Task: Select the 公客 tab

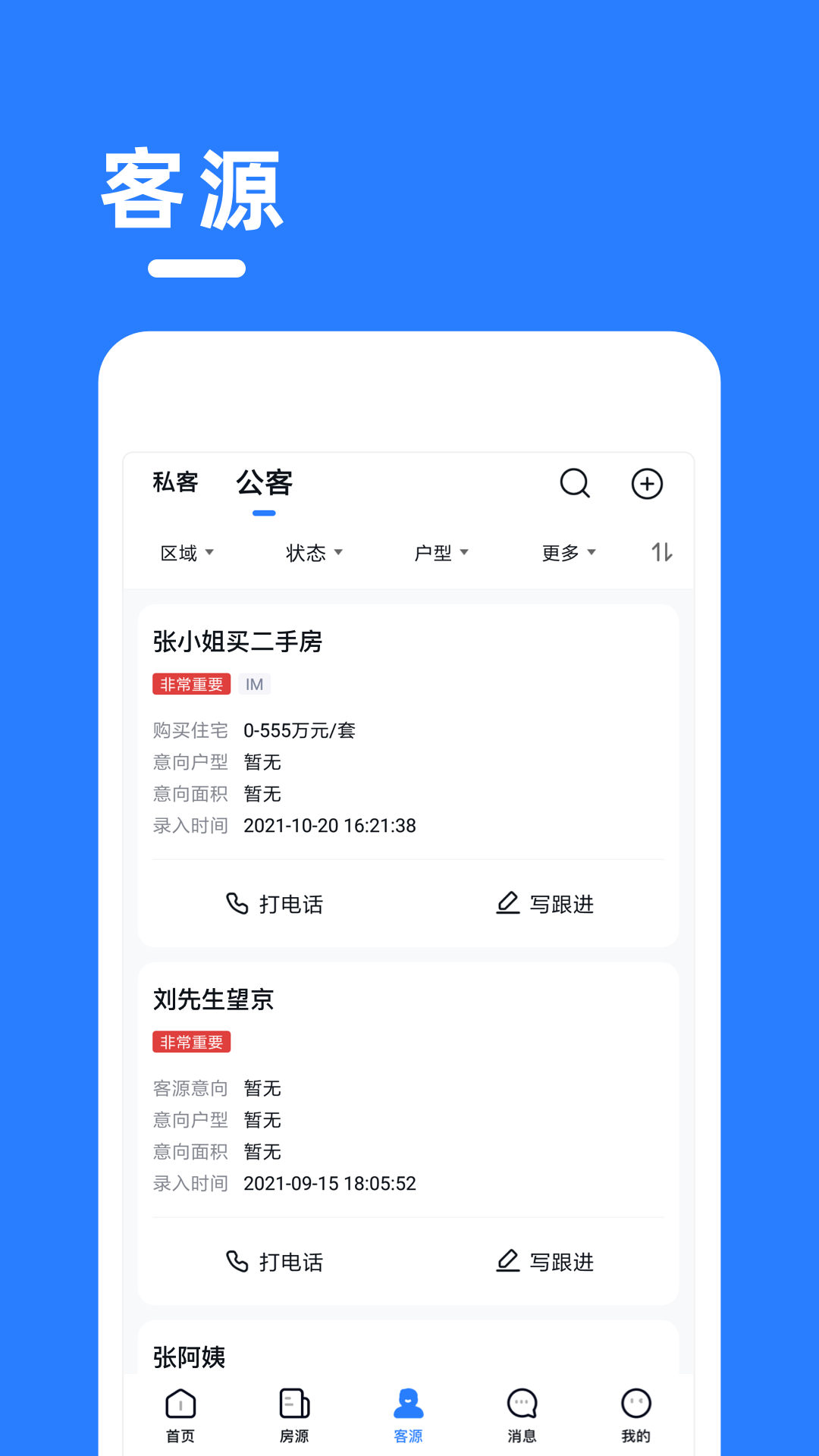Action: point(265,483)
